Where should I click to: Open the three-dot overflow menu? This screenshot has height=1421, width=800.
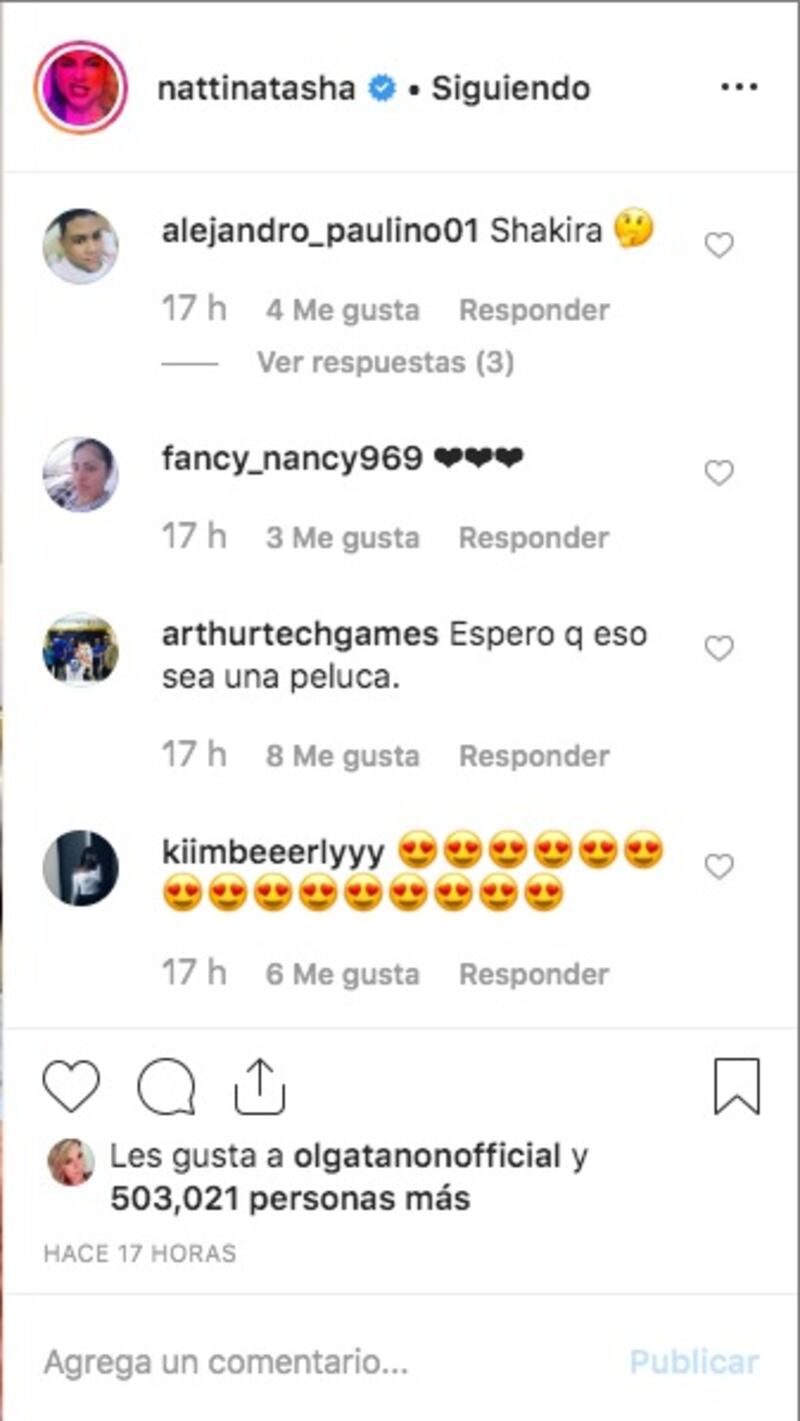pos(739,88)
